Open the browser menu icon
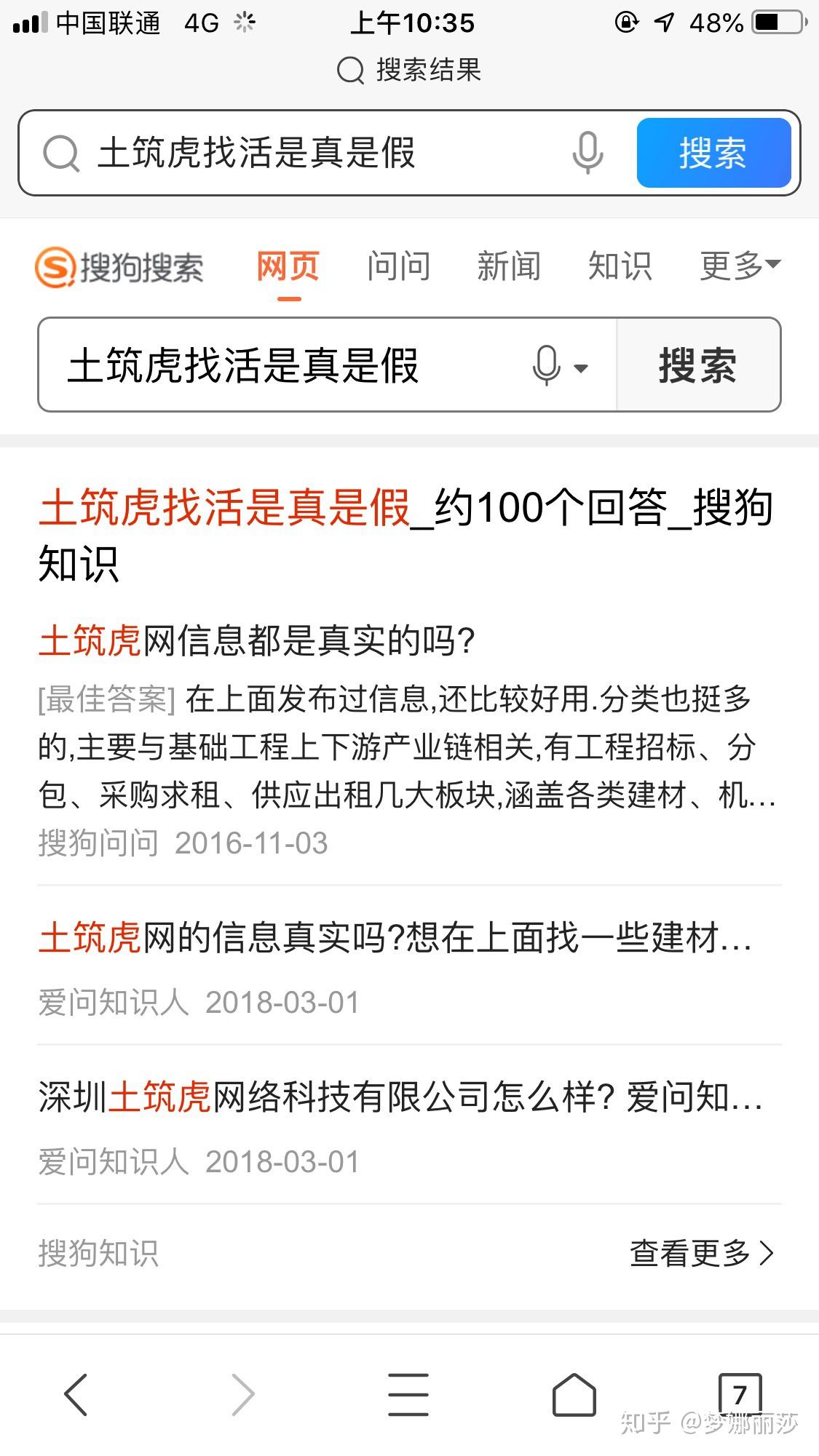The height and width of the screenshot is (1456, 819). click(x=408, y=1394)
